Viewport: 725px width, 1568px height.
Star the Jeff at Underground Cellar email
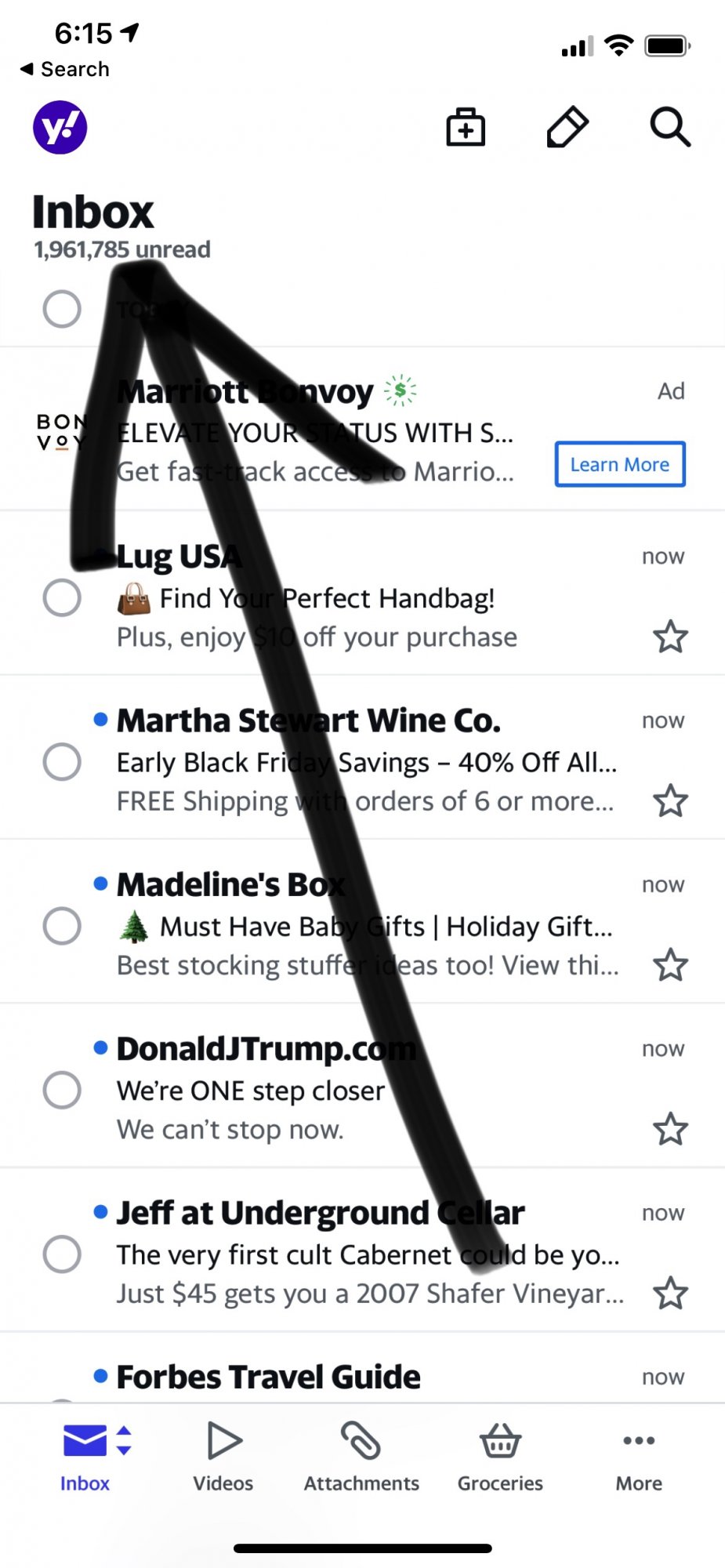pyautogui.click(x=670, y=1294)
